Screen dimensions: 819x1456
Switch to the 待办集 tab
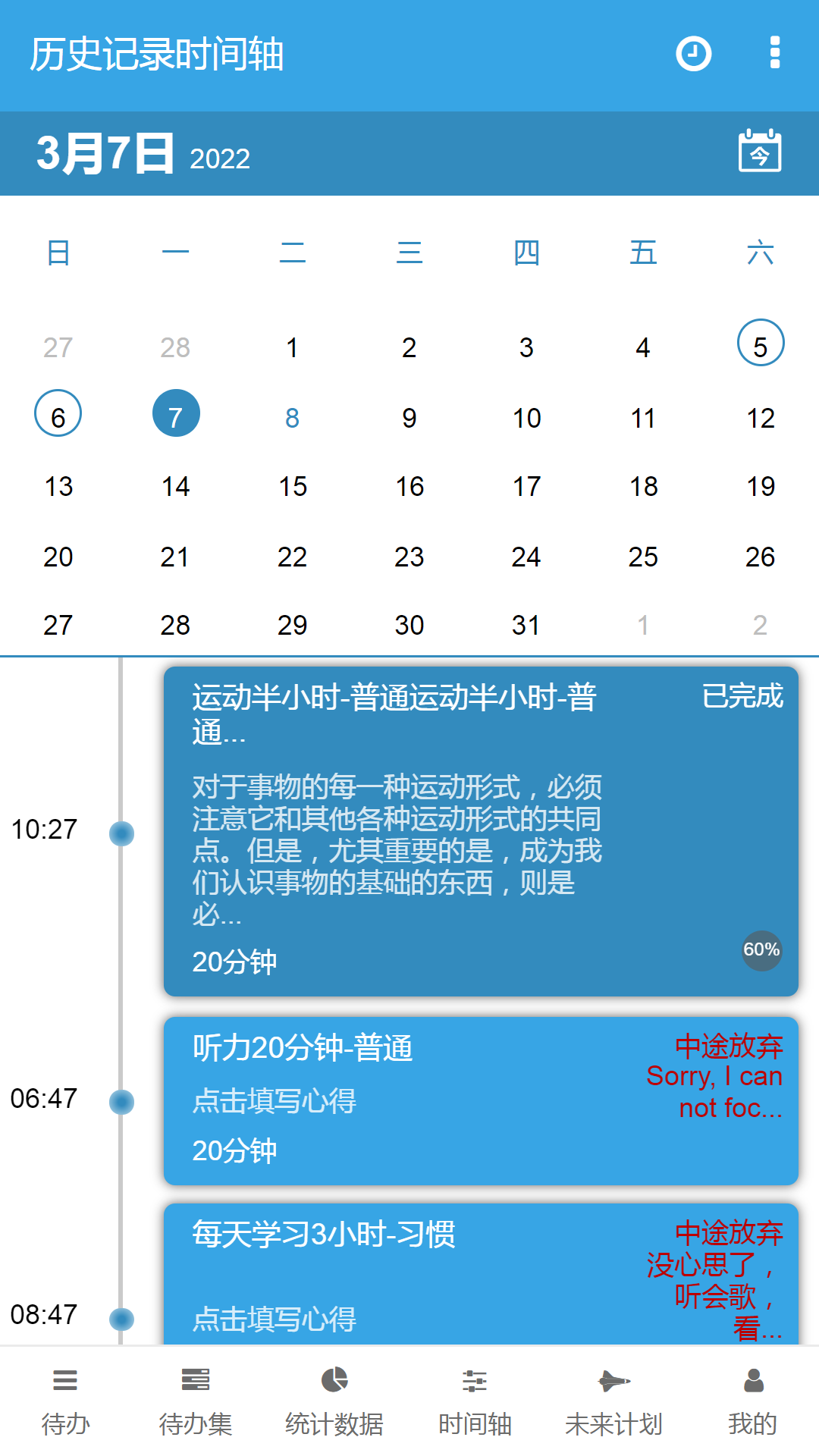click(196, 1401)
